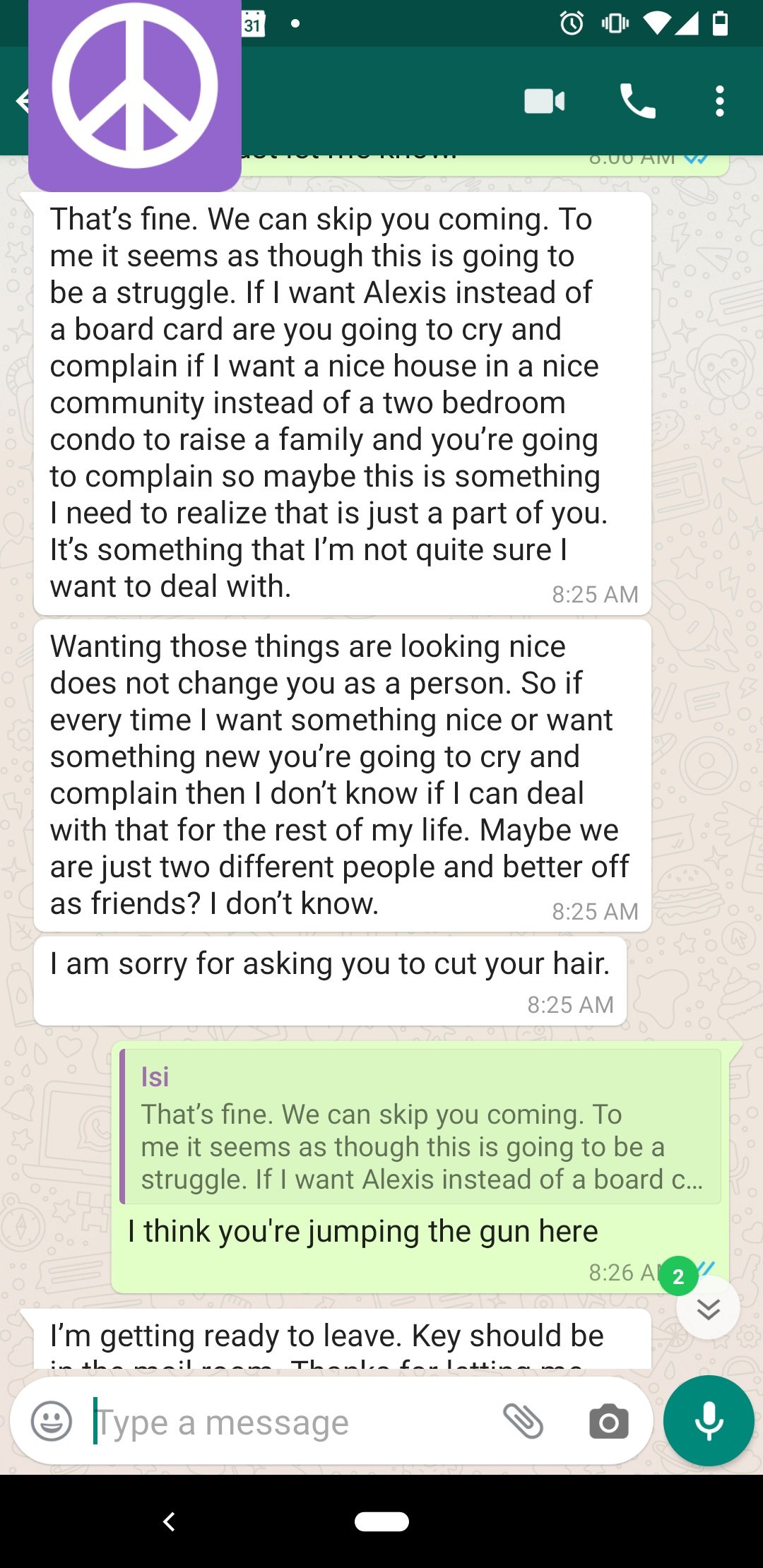This screenshot has height=1568, width=763.
Task: Open the camera to send a photo
Action: (608, 1422)
